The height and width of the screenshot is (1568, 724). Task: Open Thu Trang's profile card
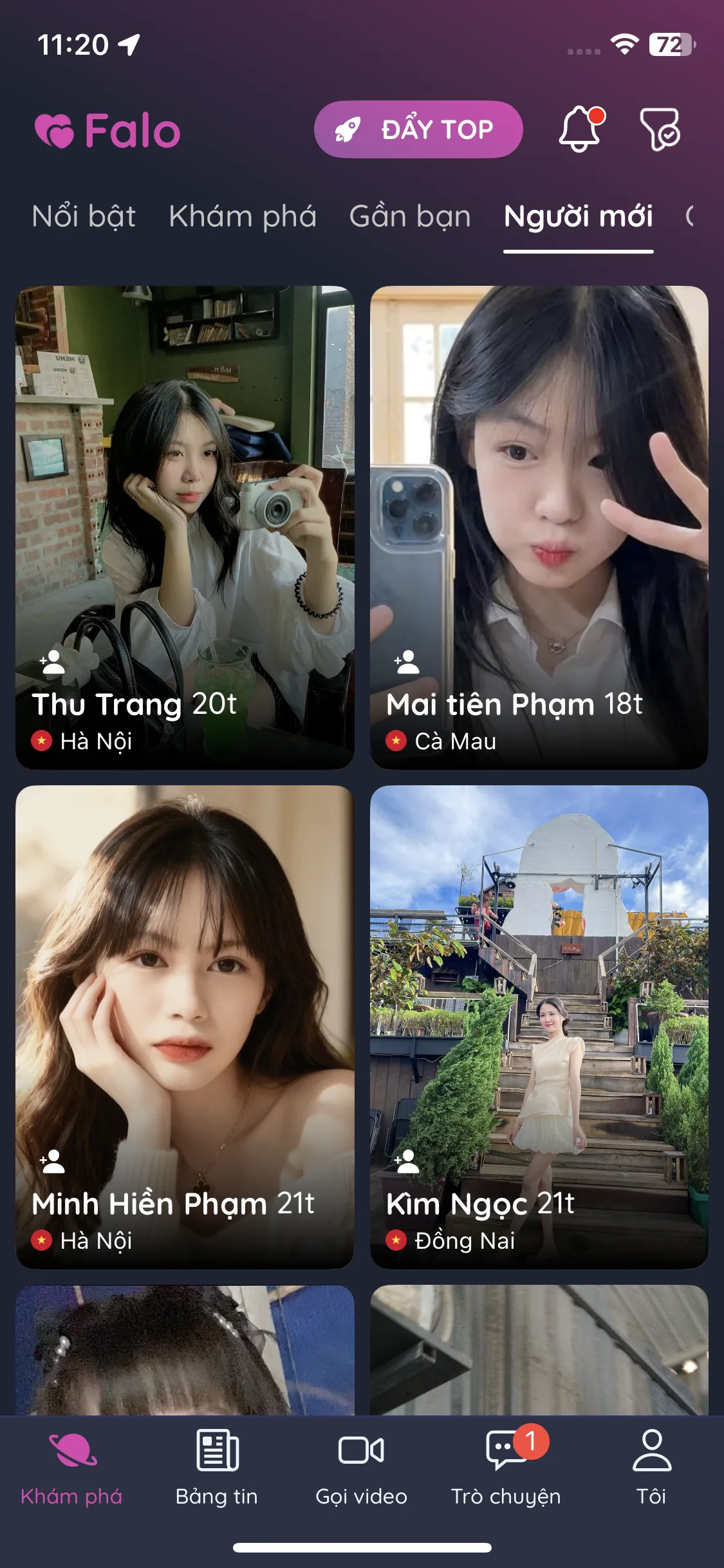(185, 489)
